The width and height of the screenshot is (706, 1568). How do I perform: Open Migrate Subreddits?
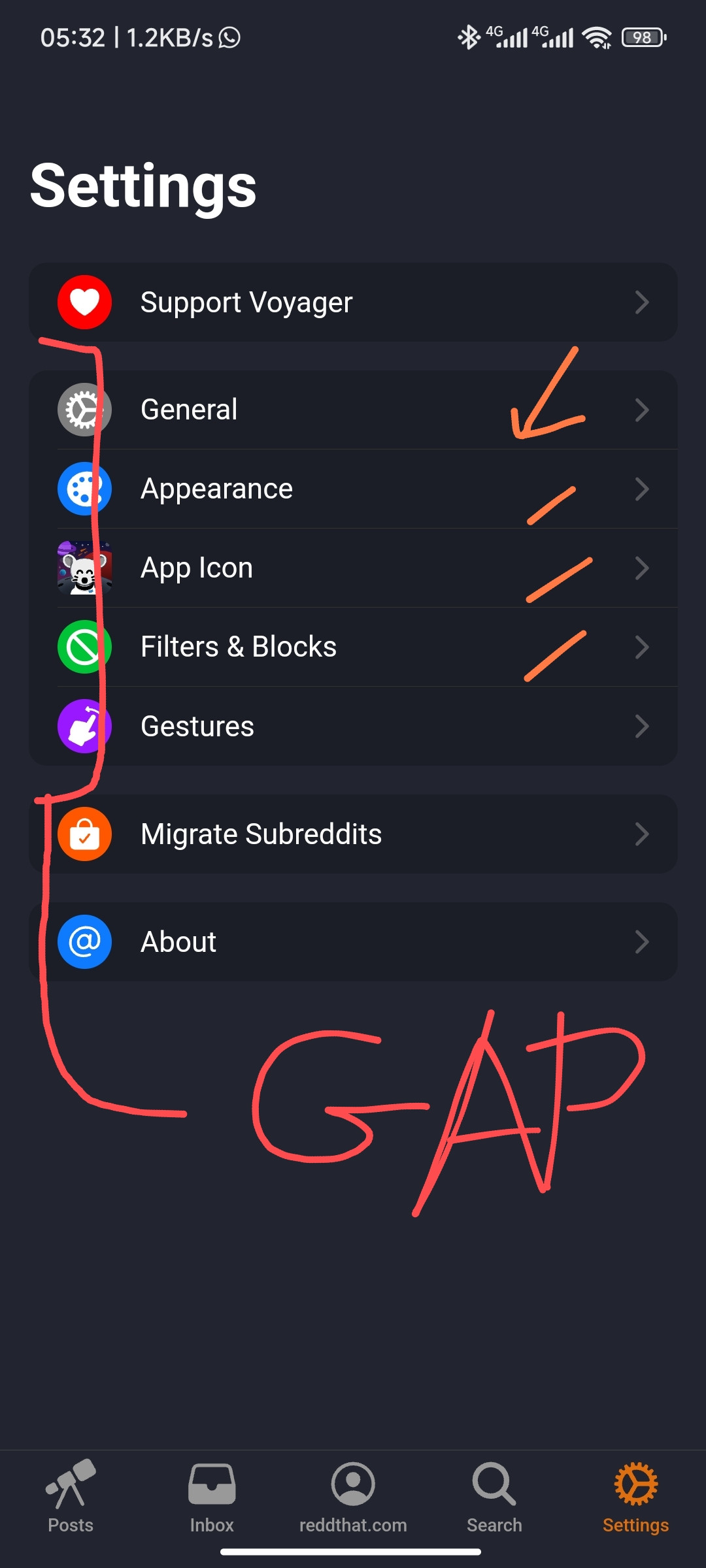point(353,834)
